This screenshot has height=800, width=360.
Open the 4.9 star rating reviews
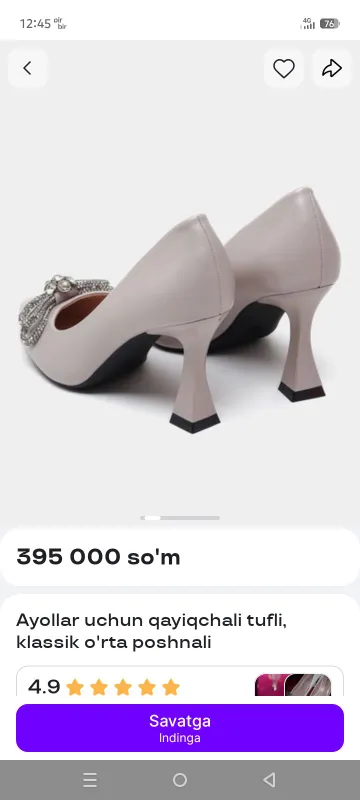pos(104,687)
